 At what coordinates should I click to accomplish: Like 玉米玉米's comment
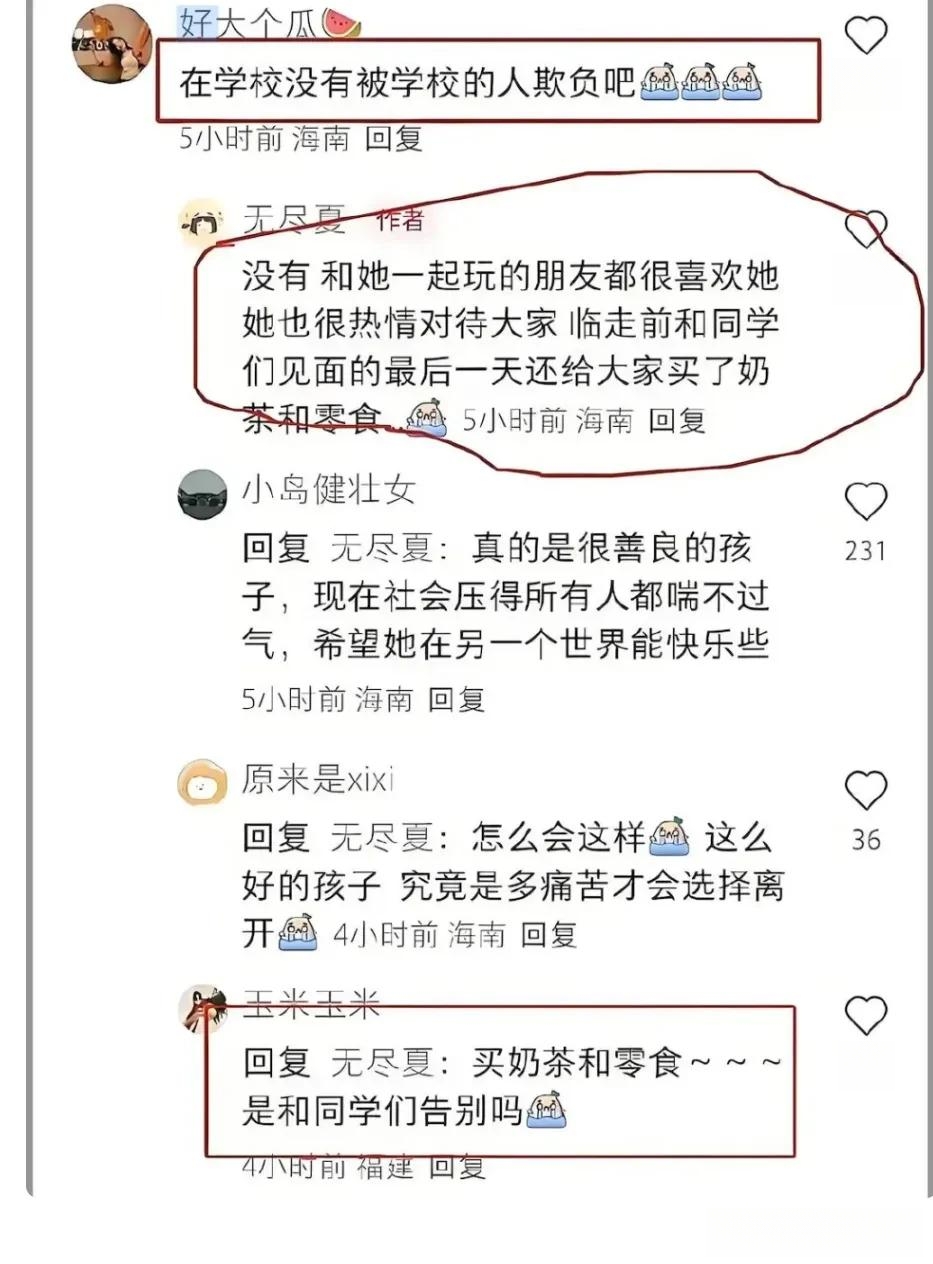coord(866,1016)
